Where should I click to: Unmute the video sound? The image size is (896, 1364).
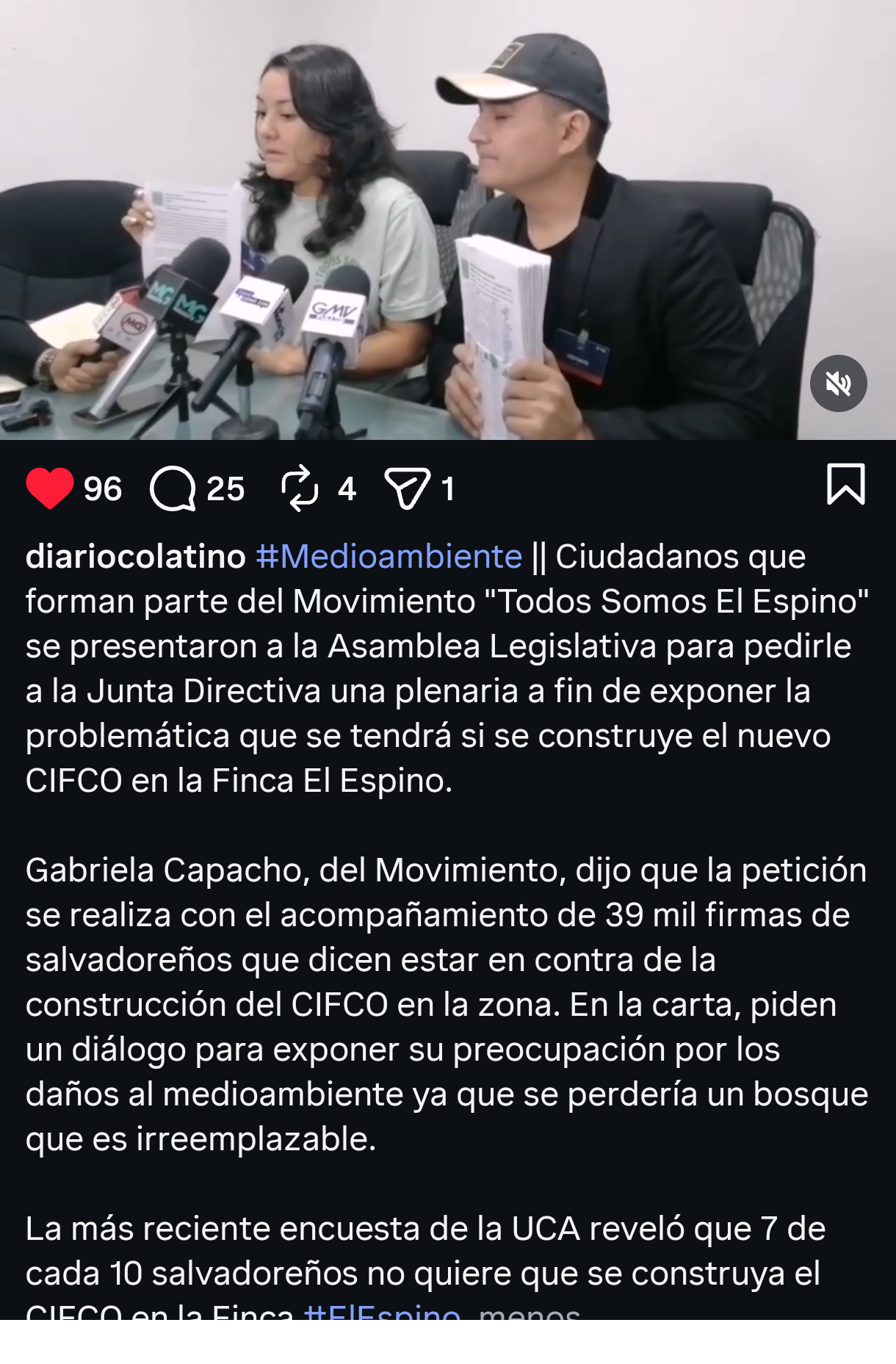(838, 383)
